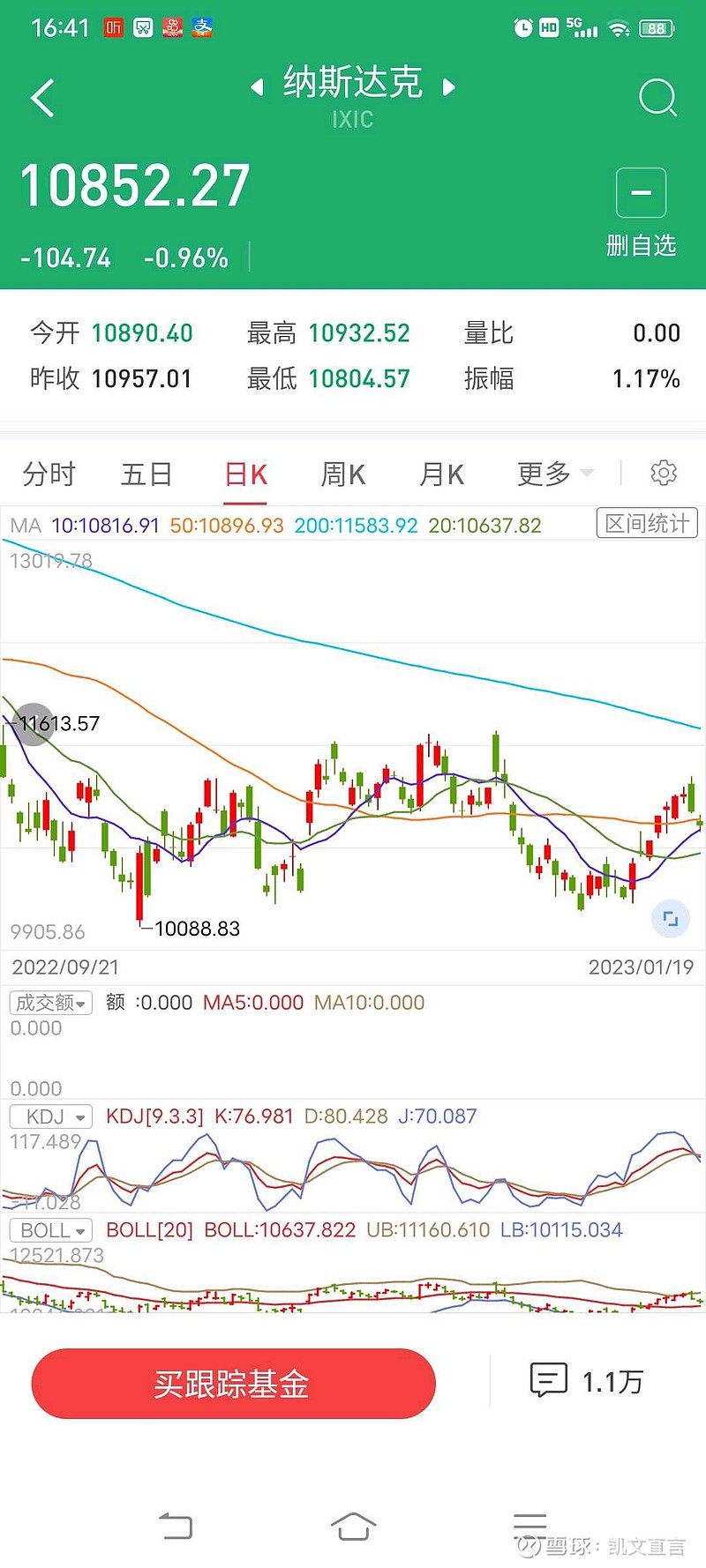Select the 周K weekly chart tab

342,474
